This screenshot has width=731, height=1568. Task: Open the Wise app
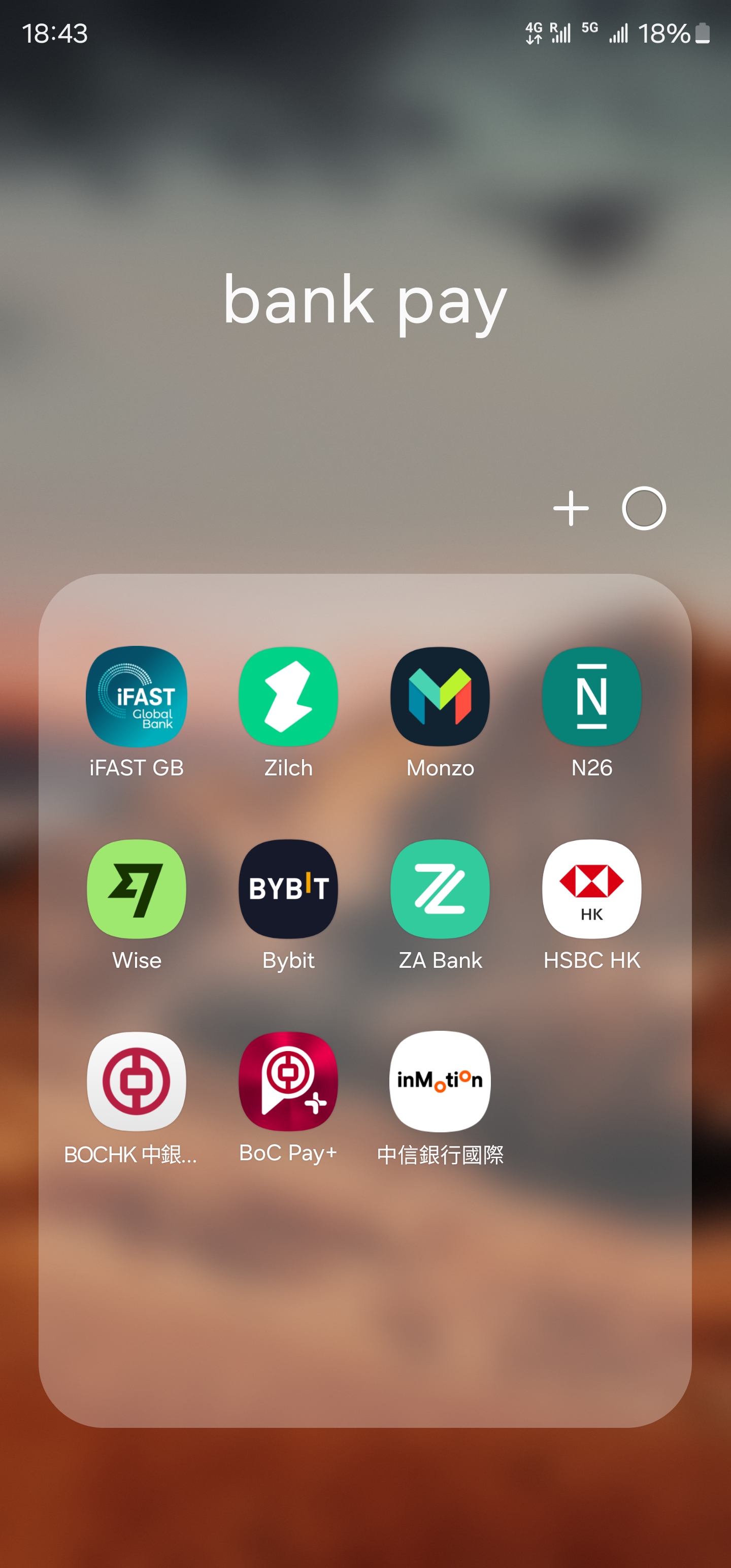(137, 889)
